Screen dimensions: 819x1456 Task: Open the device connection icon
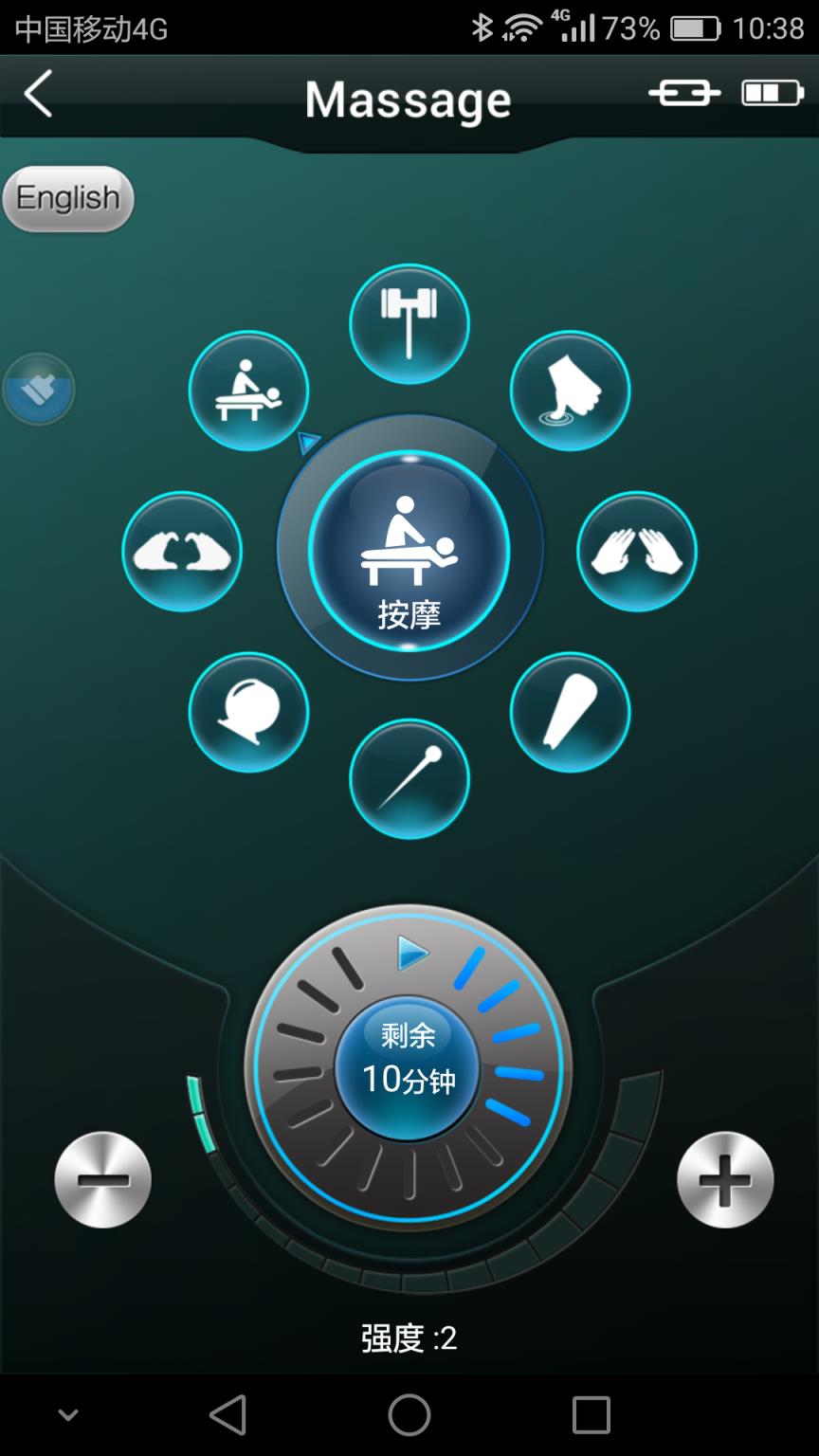tap(684, 94)
